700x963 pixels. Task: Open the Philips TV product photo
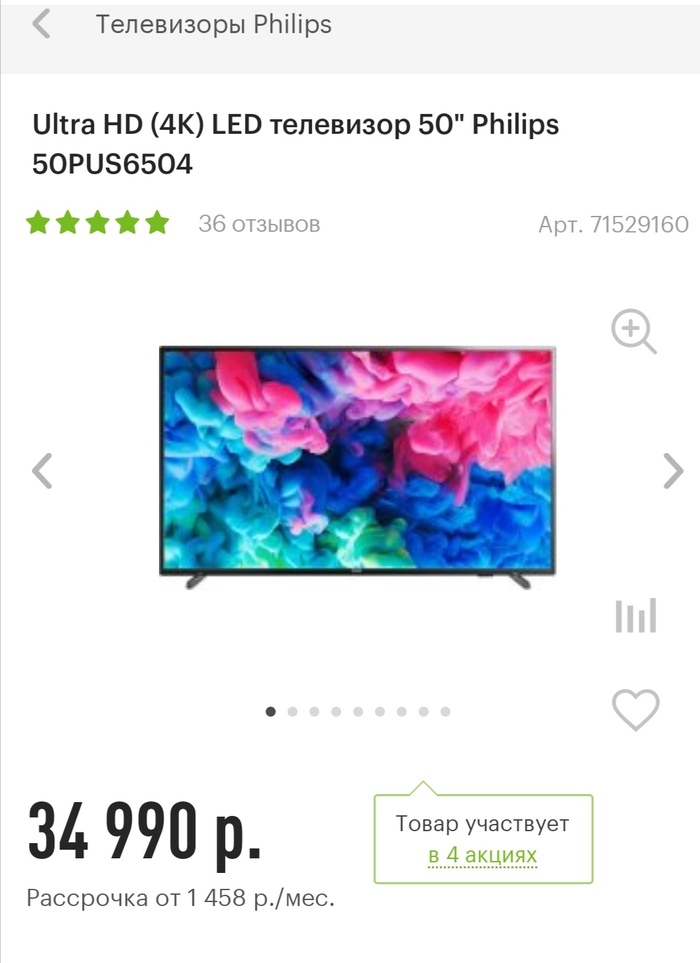click(357, 465)
